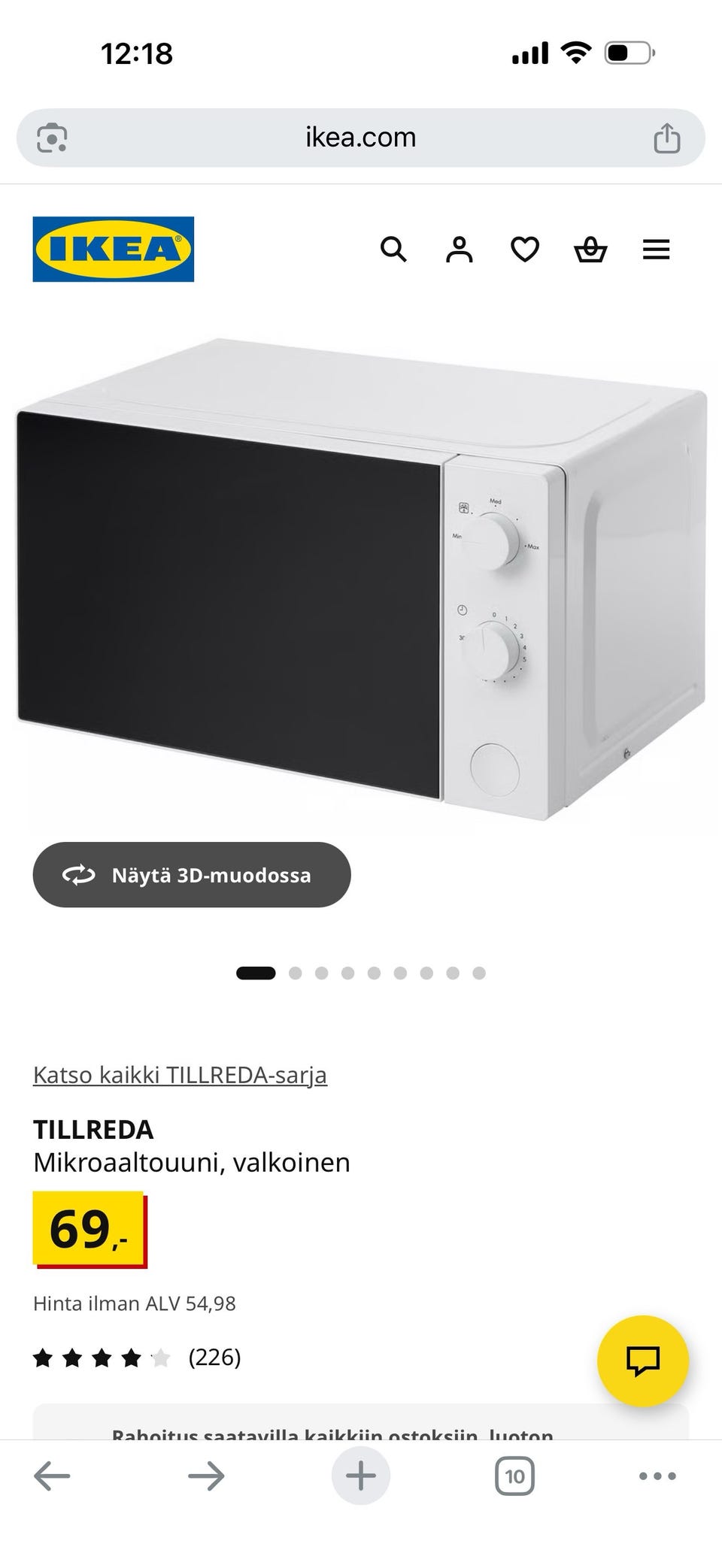Share this product page

[668, 137]
